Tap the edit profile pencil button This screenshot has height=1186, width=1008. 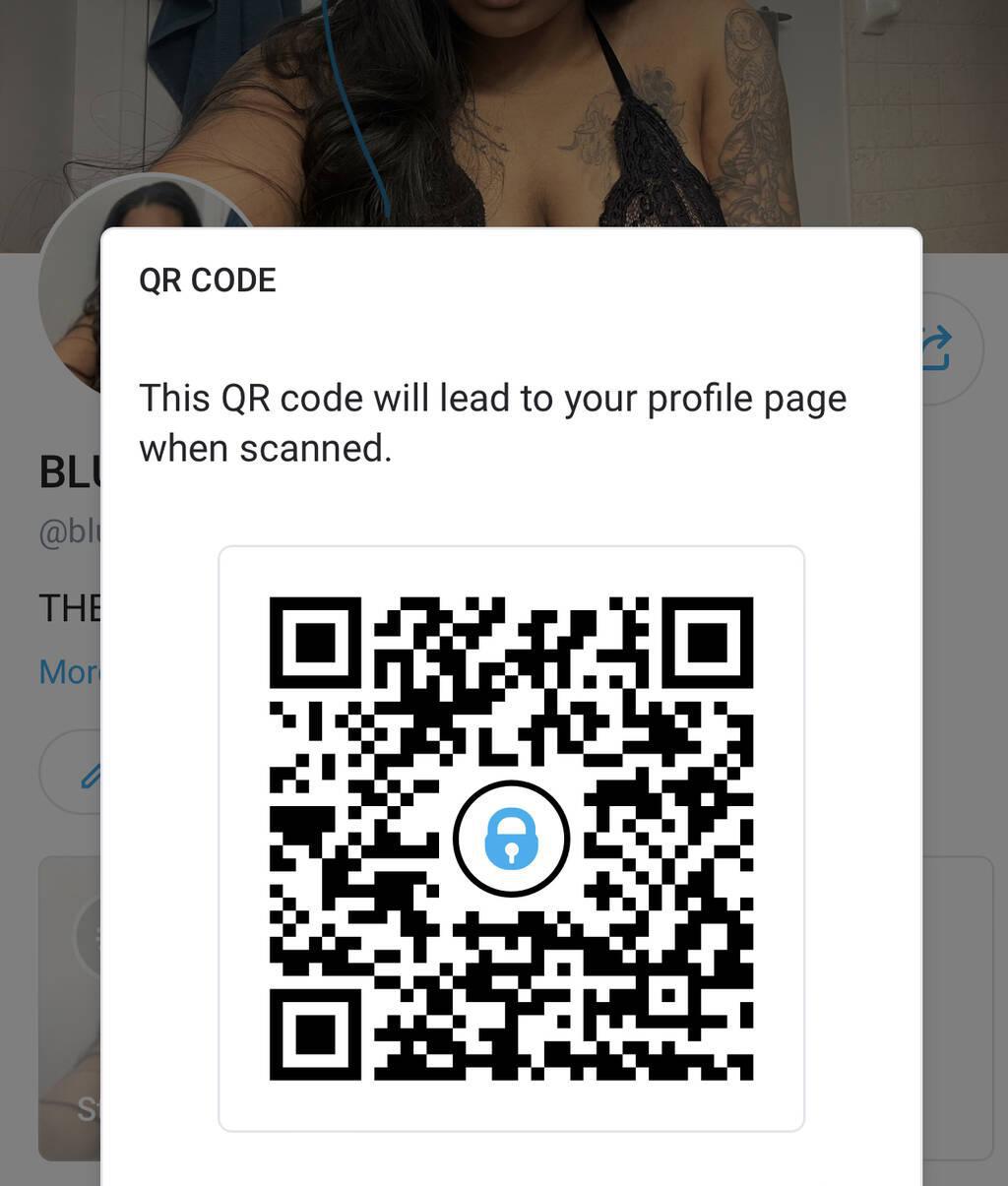point(87,774)
